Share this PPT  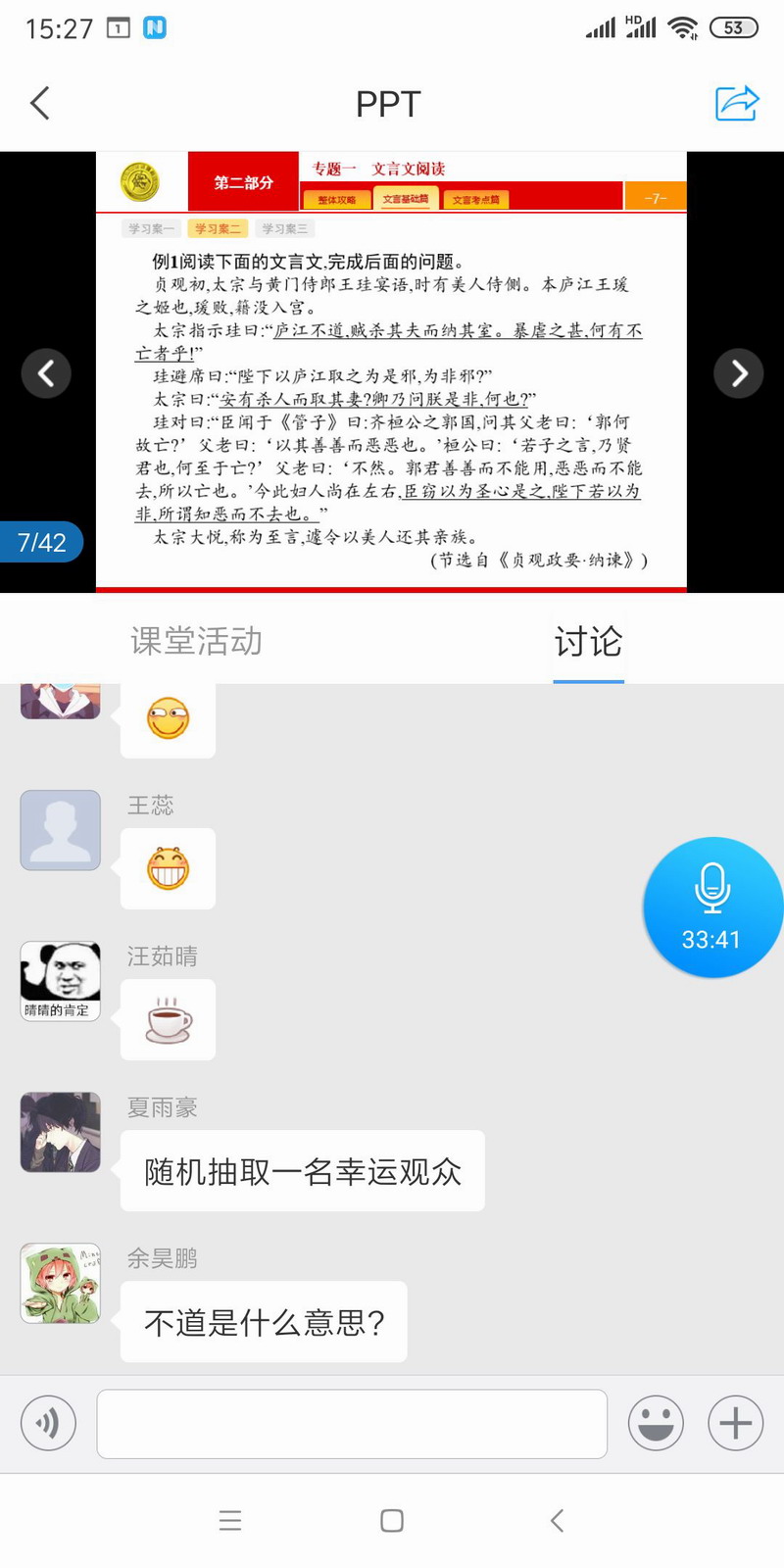[x=737, y=103]
